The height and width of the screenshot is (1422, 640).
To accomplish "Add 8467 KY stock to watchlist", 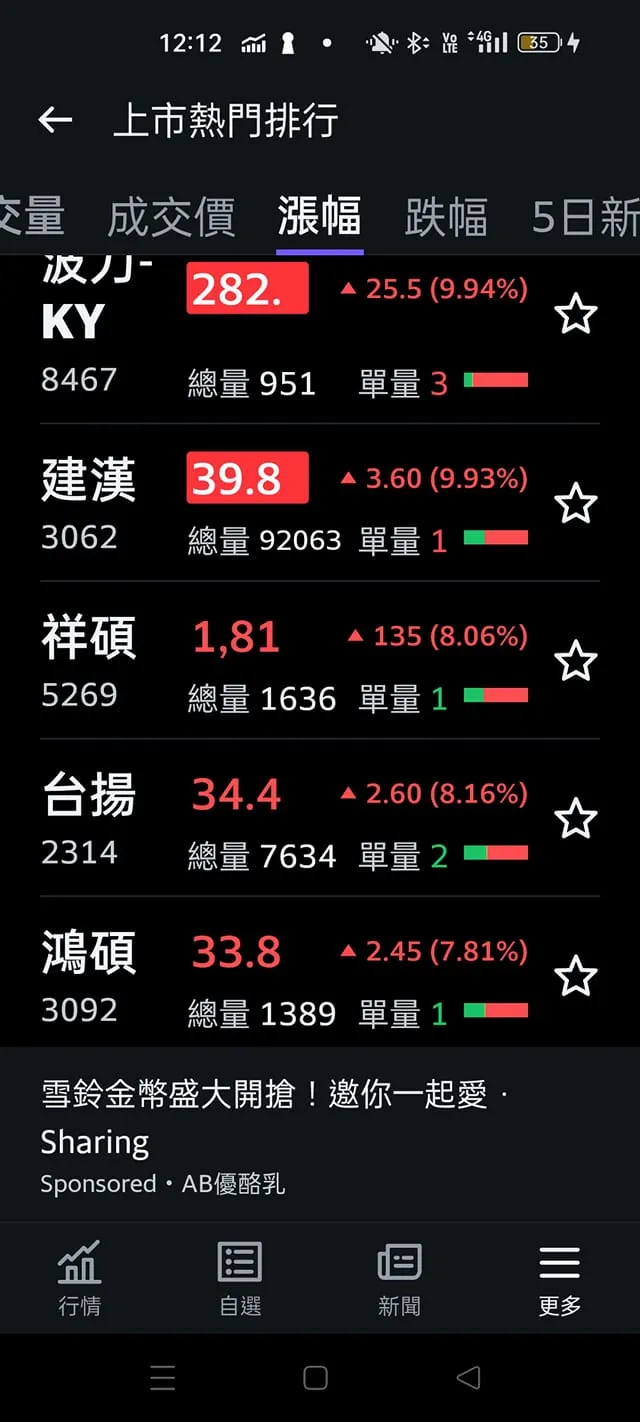I will pos(576,315).
